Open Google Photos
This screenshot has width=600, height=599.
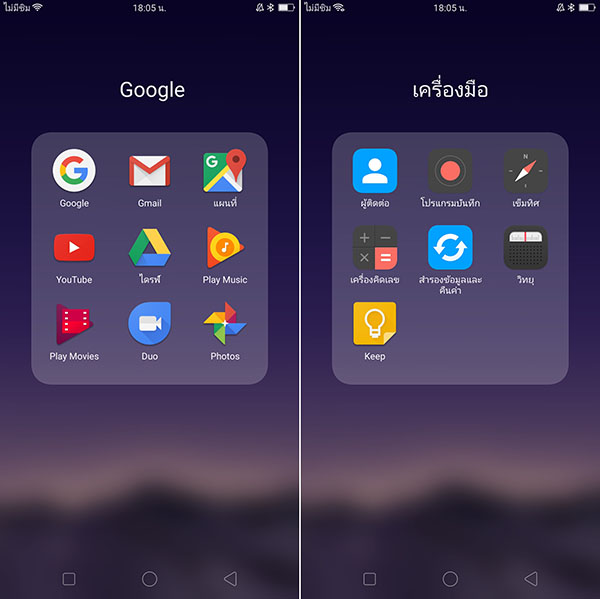(225, 324)
